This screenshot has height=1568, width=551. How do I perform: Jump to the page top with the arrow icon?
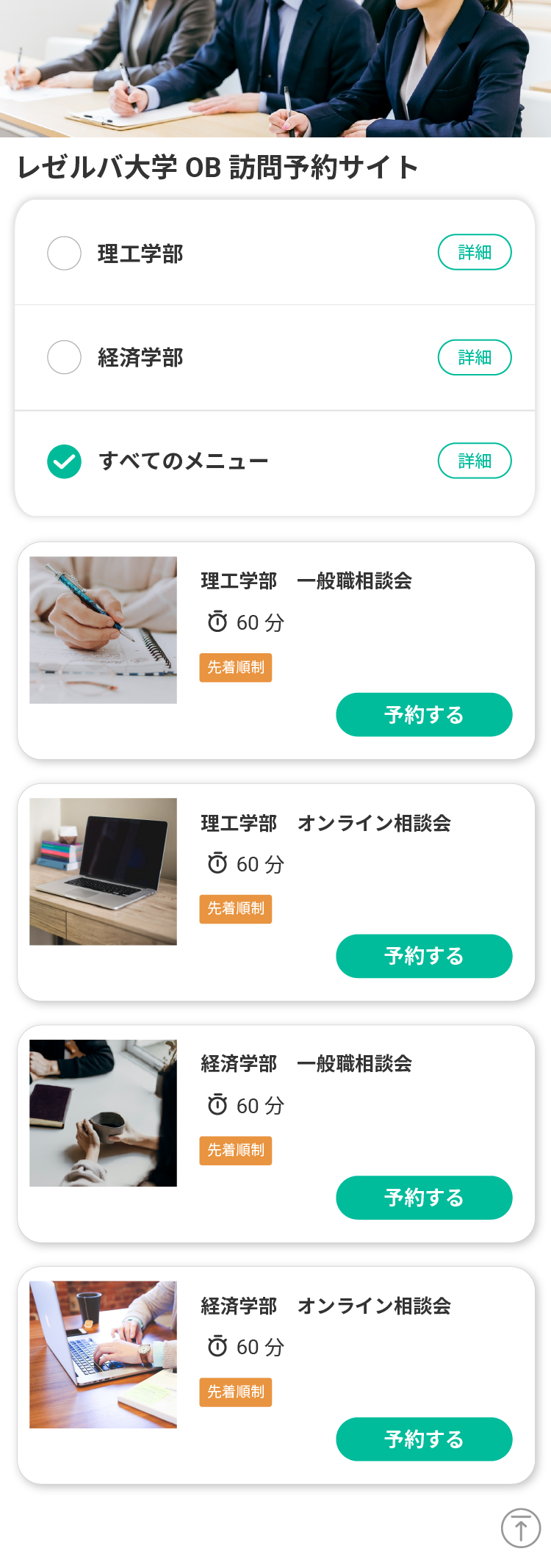pyautogui.click(x=520, y=1528)
